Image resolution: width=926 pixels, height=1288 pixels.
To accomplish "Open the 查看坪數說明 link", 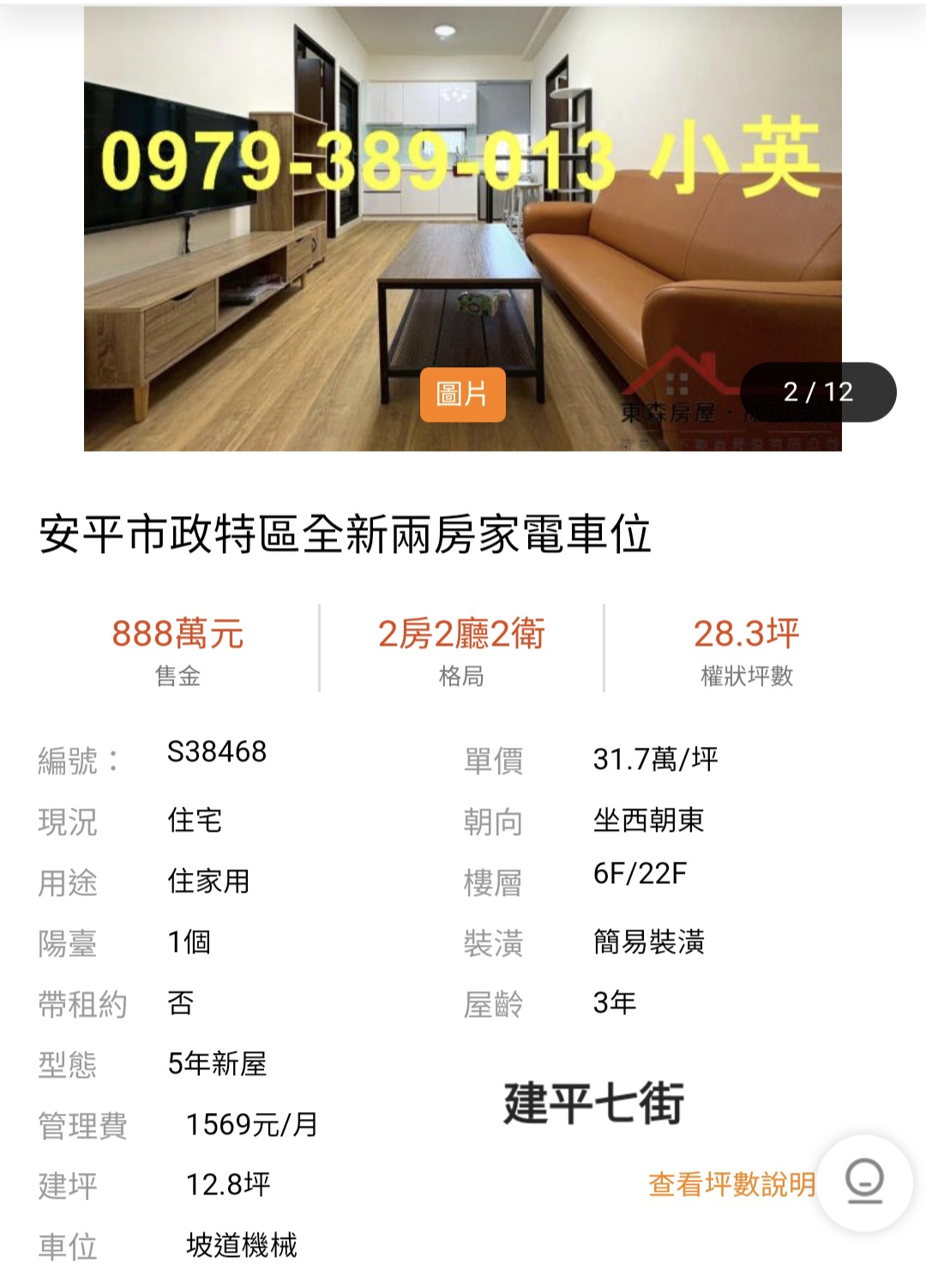I will pos(731,1184).
